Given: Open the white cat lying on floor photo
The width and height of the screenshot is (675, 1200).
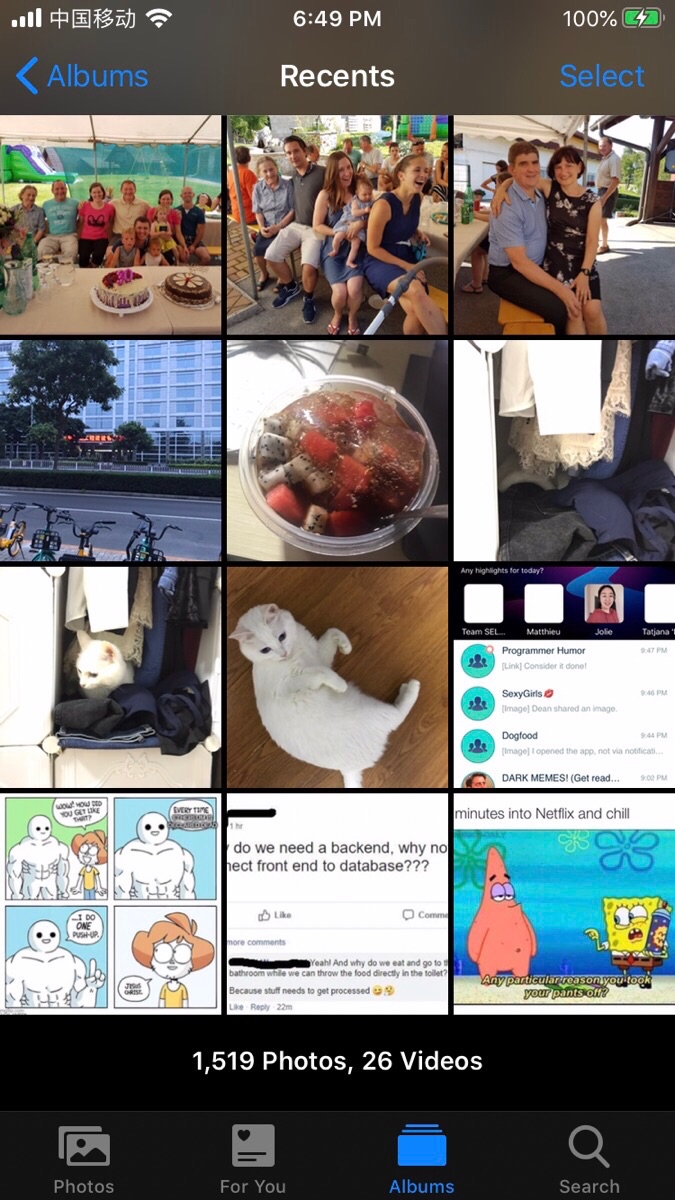Looking at the screenshot, I should (x=337, y=677).
